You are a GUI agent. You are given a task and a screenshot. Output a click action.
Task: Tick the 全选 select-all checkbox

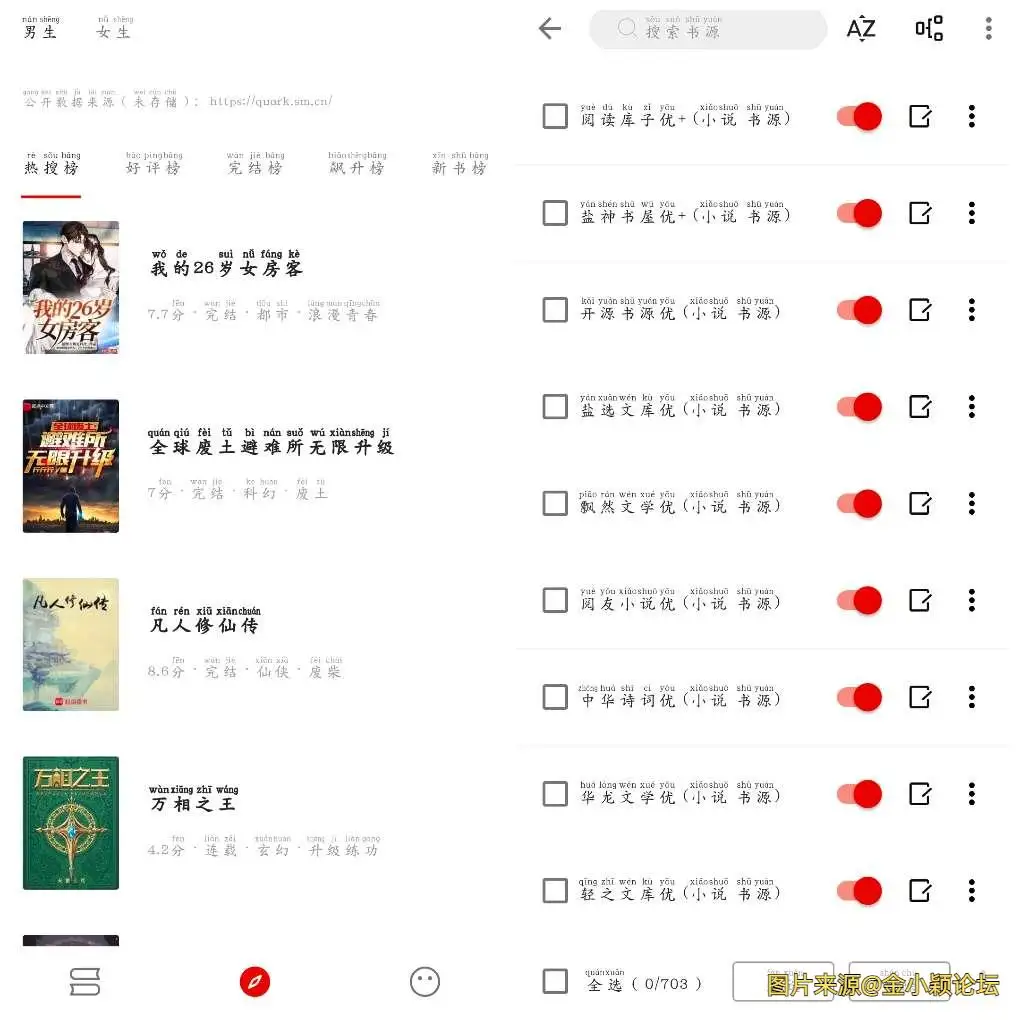pyautogui.click(x=555, y=981)
